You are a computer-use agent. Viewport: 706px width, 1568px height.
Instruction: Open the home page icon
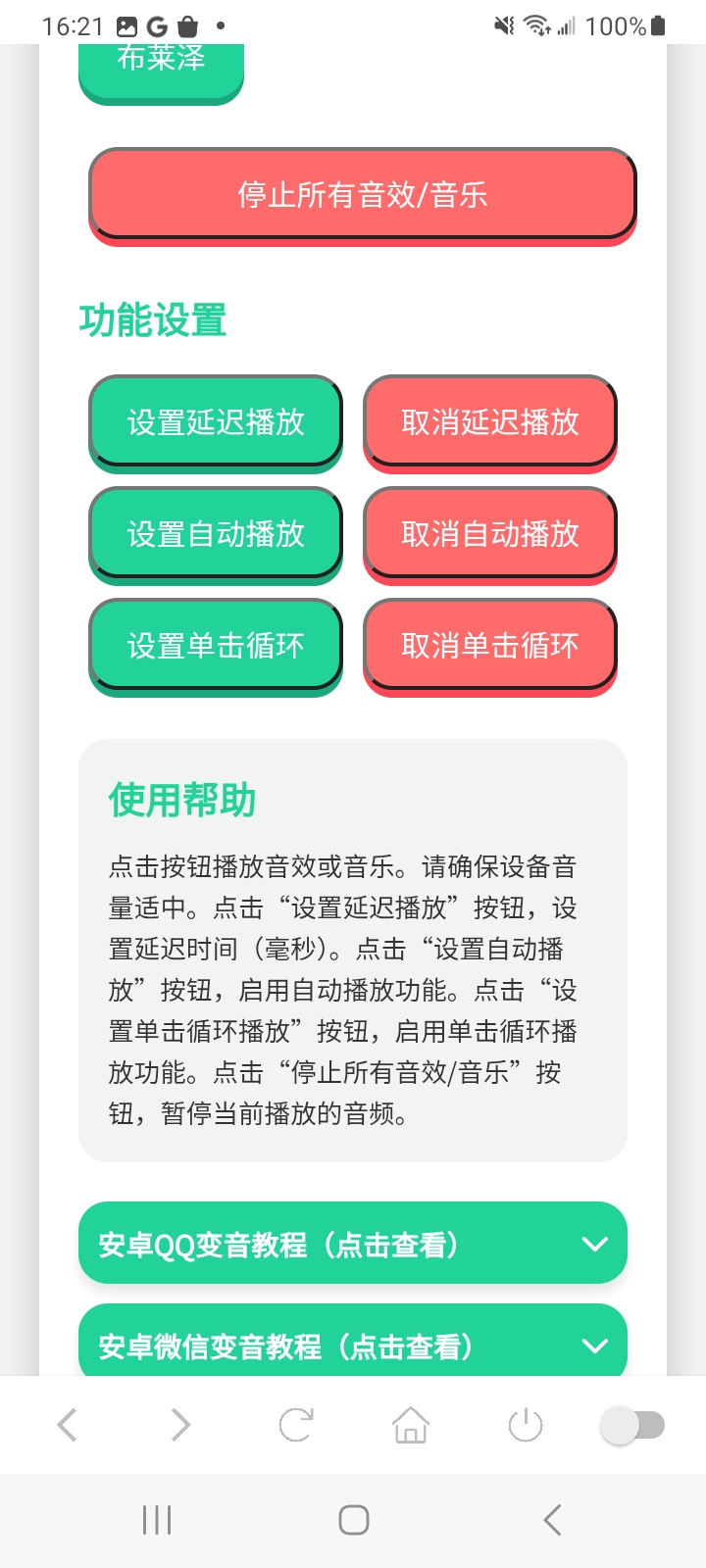coord(411,1425)
